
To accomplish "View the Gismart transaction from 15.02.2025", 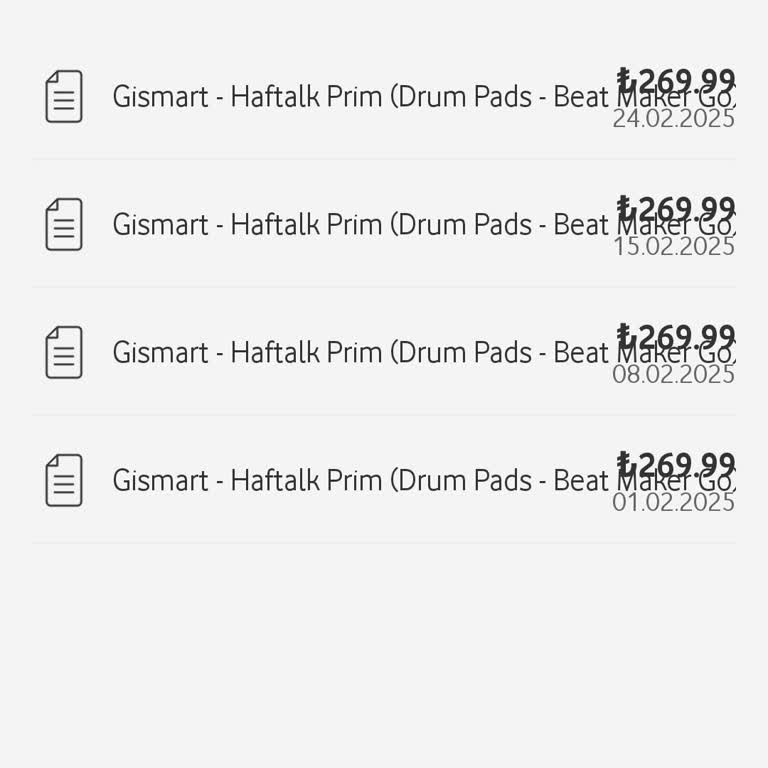I will coord(384,225).
